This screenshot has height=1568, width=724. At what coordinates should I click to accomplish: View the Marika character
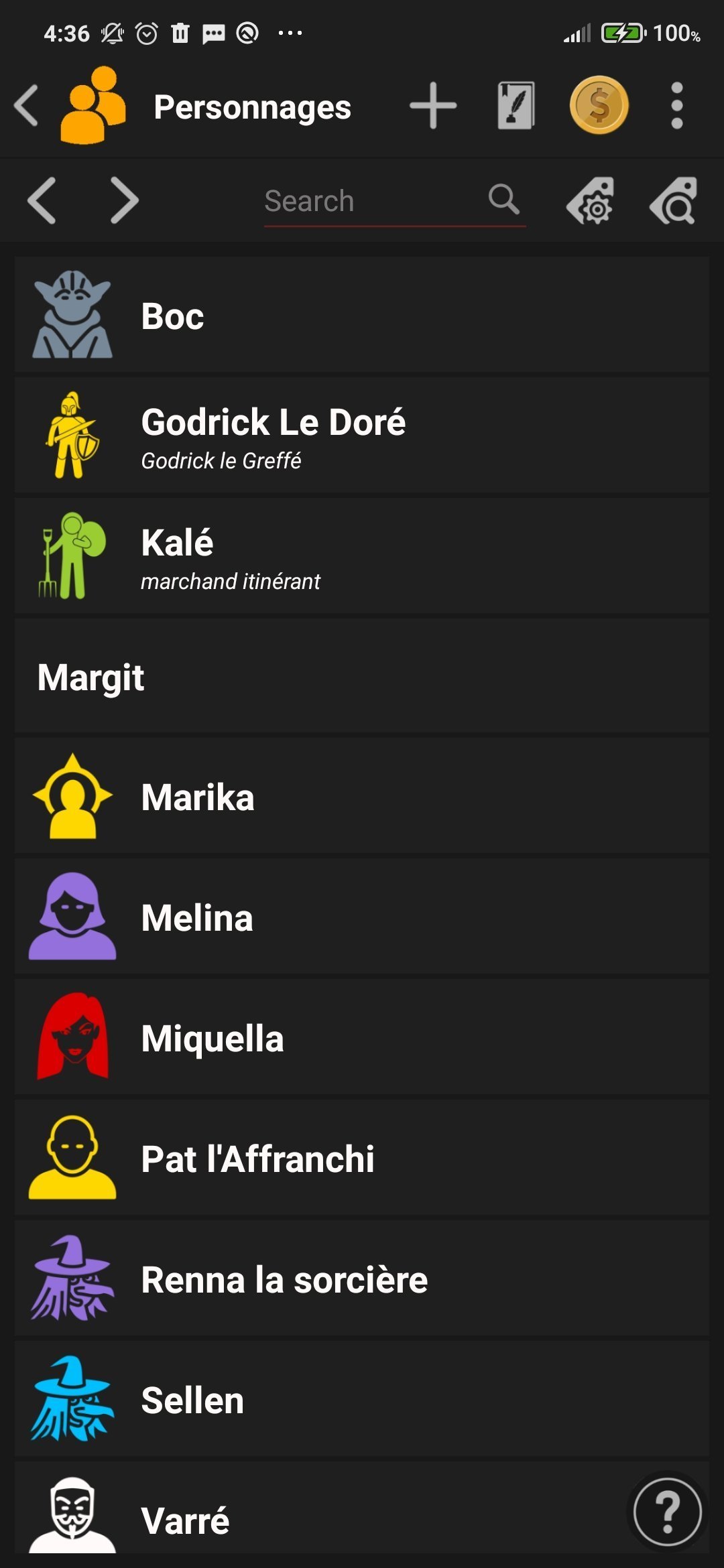click(x=362, y=797)
